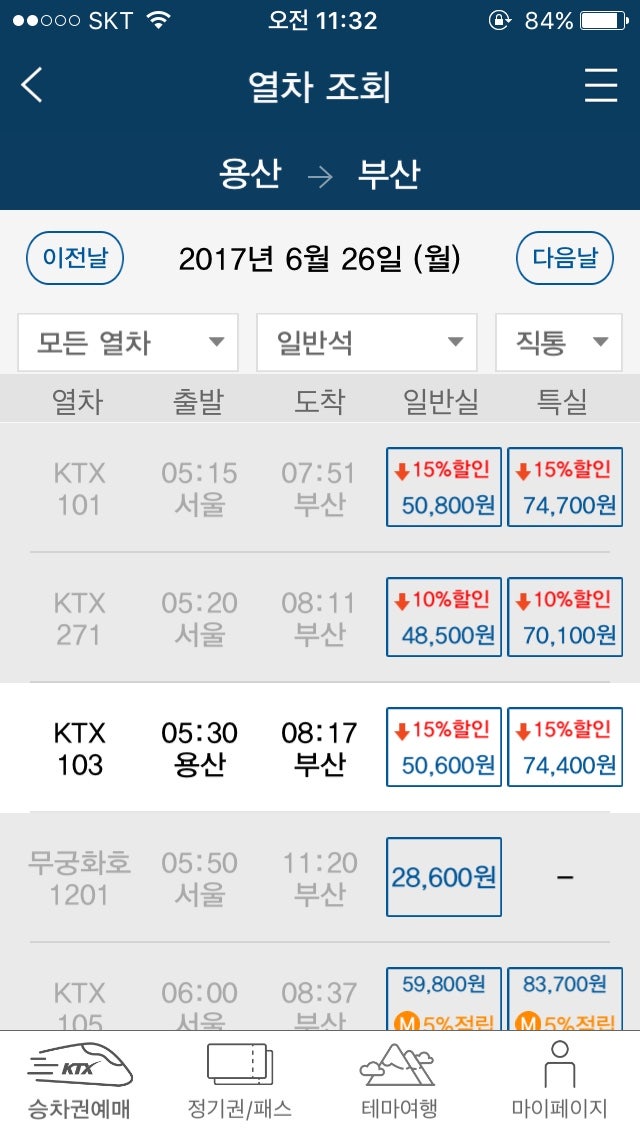Open the 테마여행 tab

399,1082
